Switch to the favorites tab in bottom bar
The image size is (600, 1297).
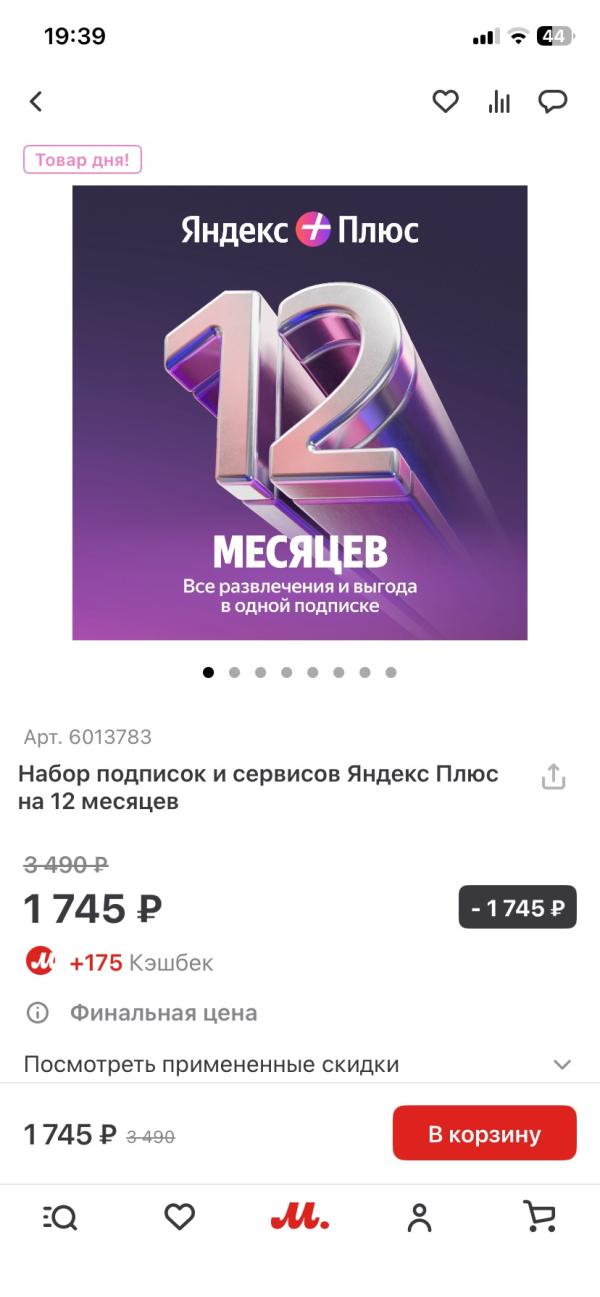click(179, 1216)
